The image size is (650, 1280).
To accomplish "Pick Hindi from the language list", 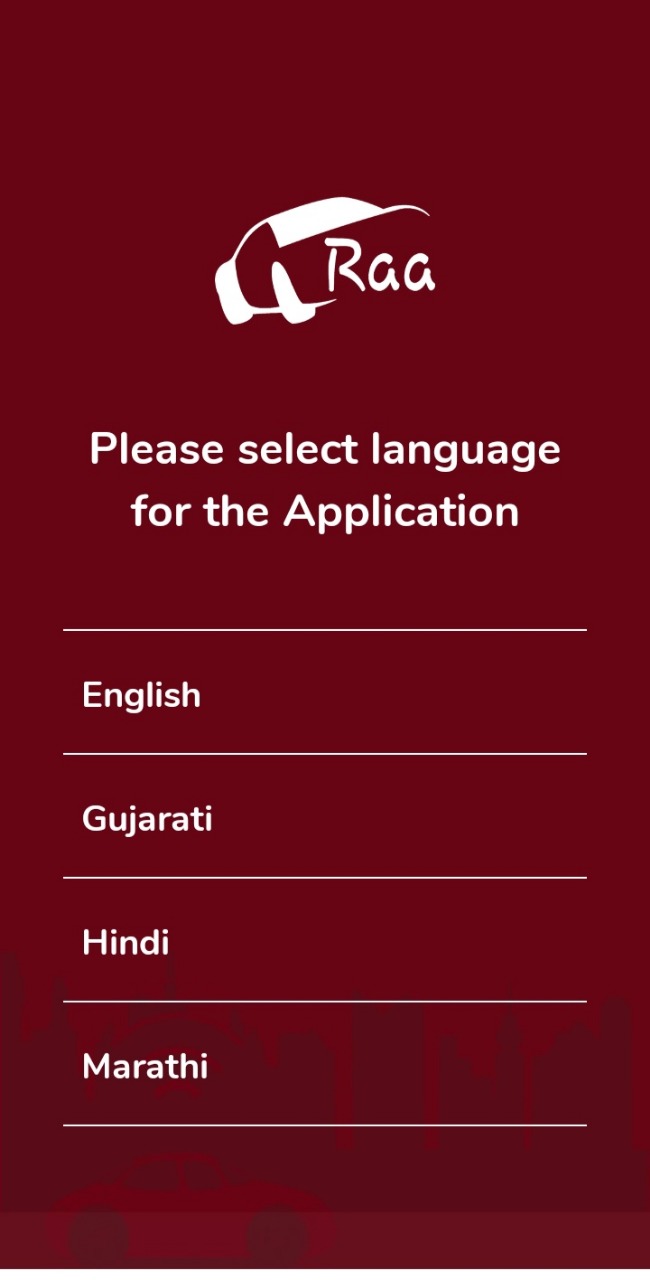I will 324,940.
